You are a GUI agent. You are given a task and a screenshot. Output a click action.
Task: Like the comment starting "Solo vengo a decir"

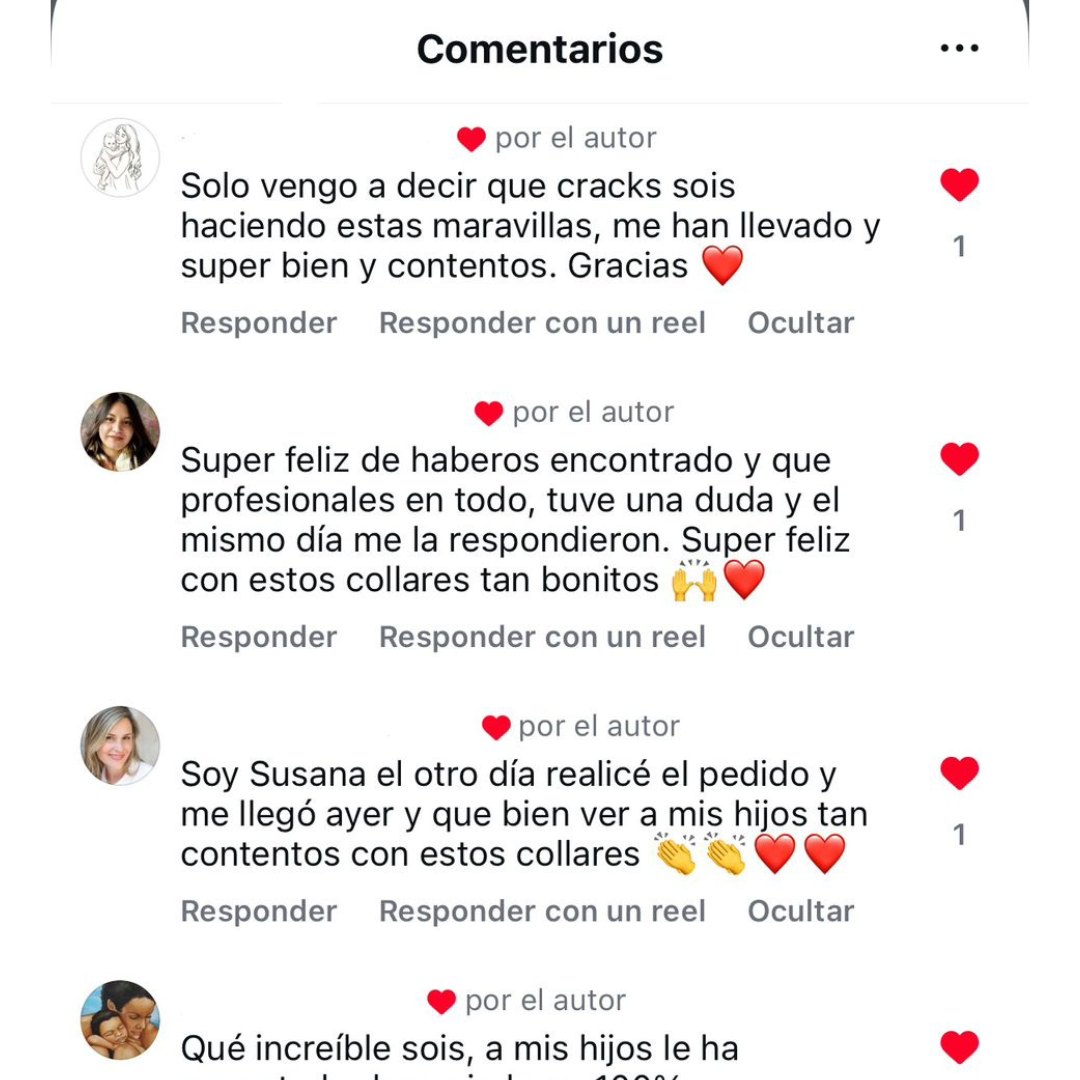coord(959,185)
